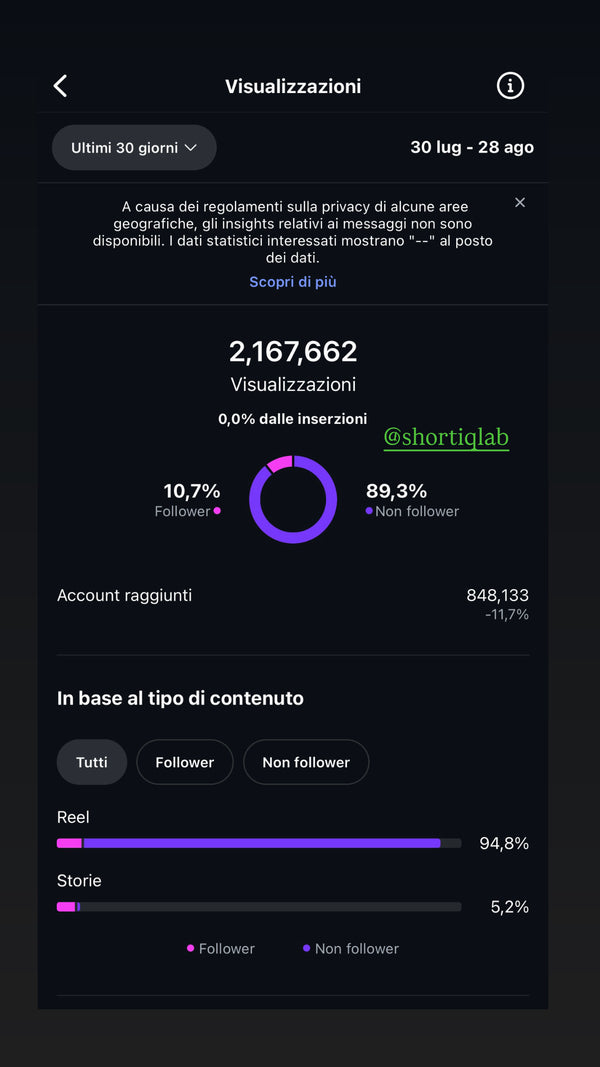
Task: Open the info icon in the header
Action: click(510, 86)
